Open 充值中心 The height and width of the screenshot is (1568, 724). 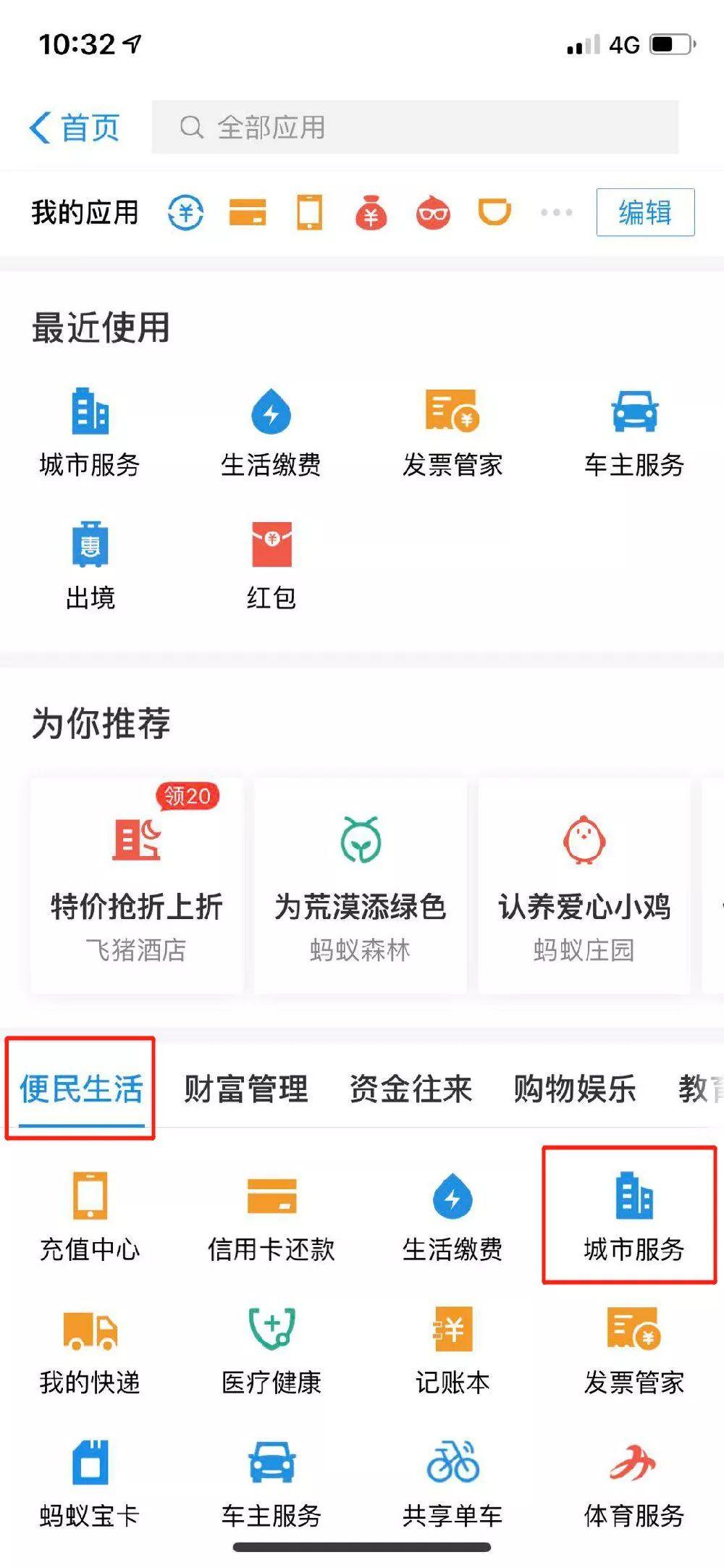(90, 1217)
